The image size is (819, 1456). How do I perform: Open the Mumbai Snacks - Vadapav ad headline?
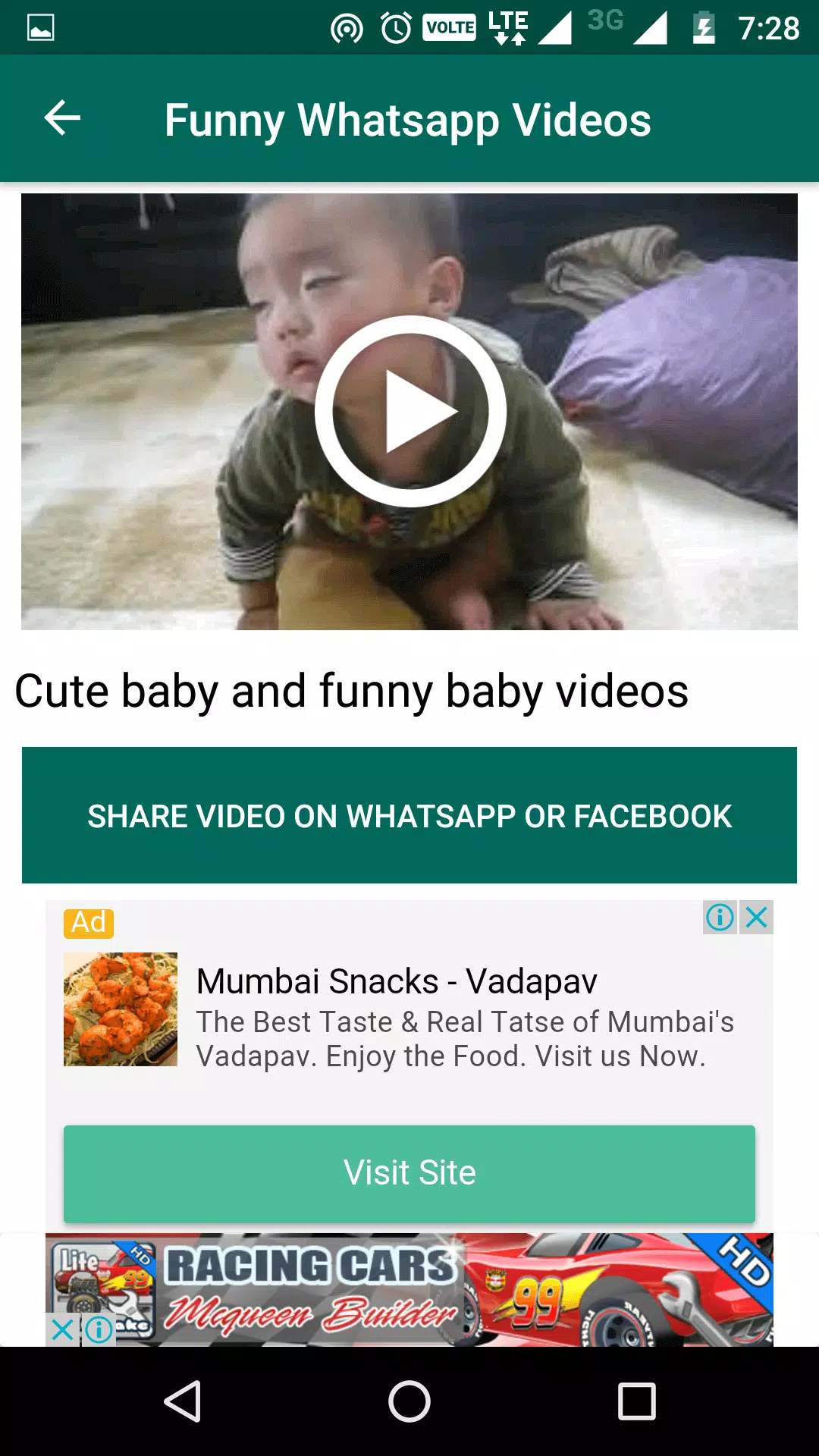(397, 981)
